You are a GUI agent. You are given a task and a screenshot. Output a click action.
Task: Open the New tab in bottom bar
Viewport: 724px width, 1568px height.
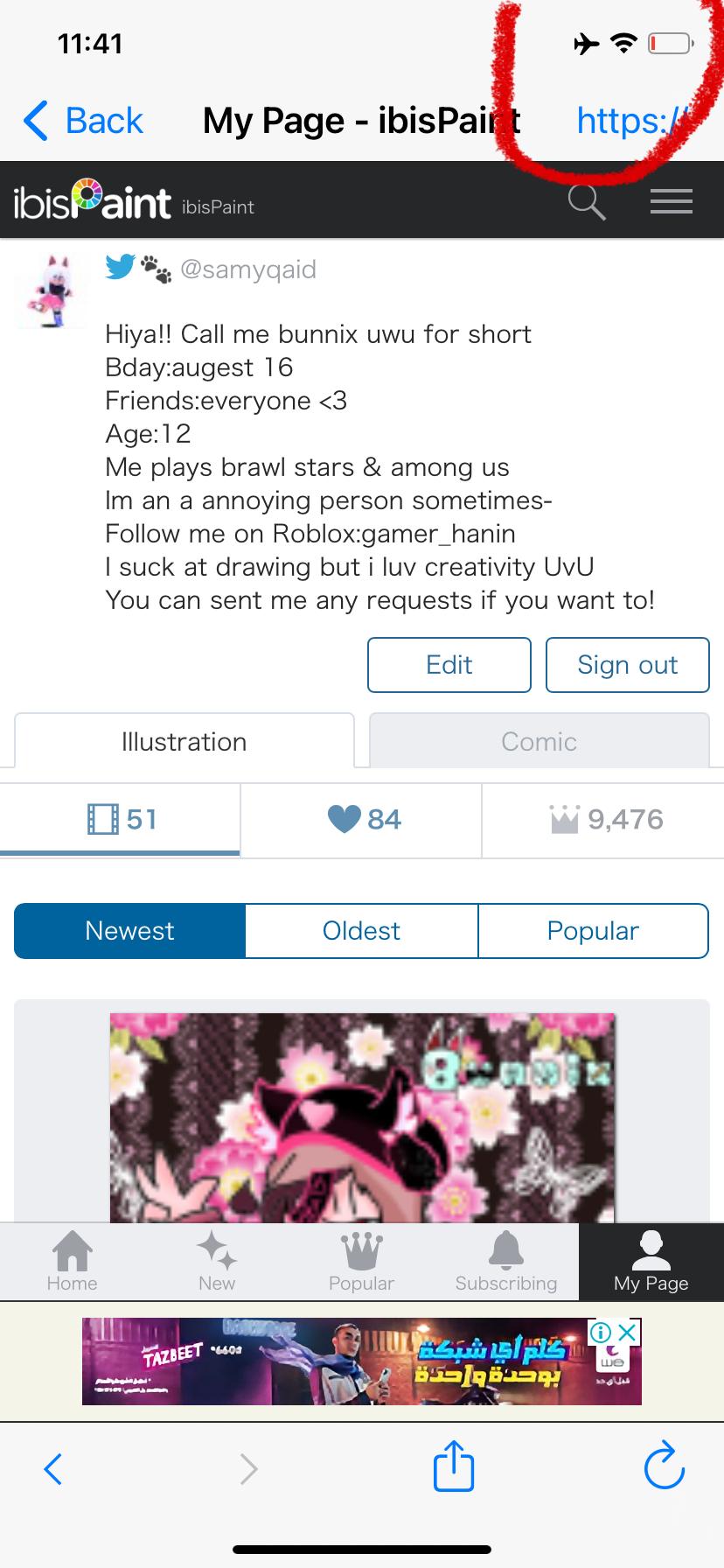pos(217,1261)
